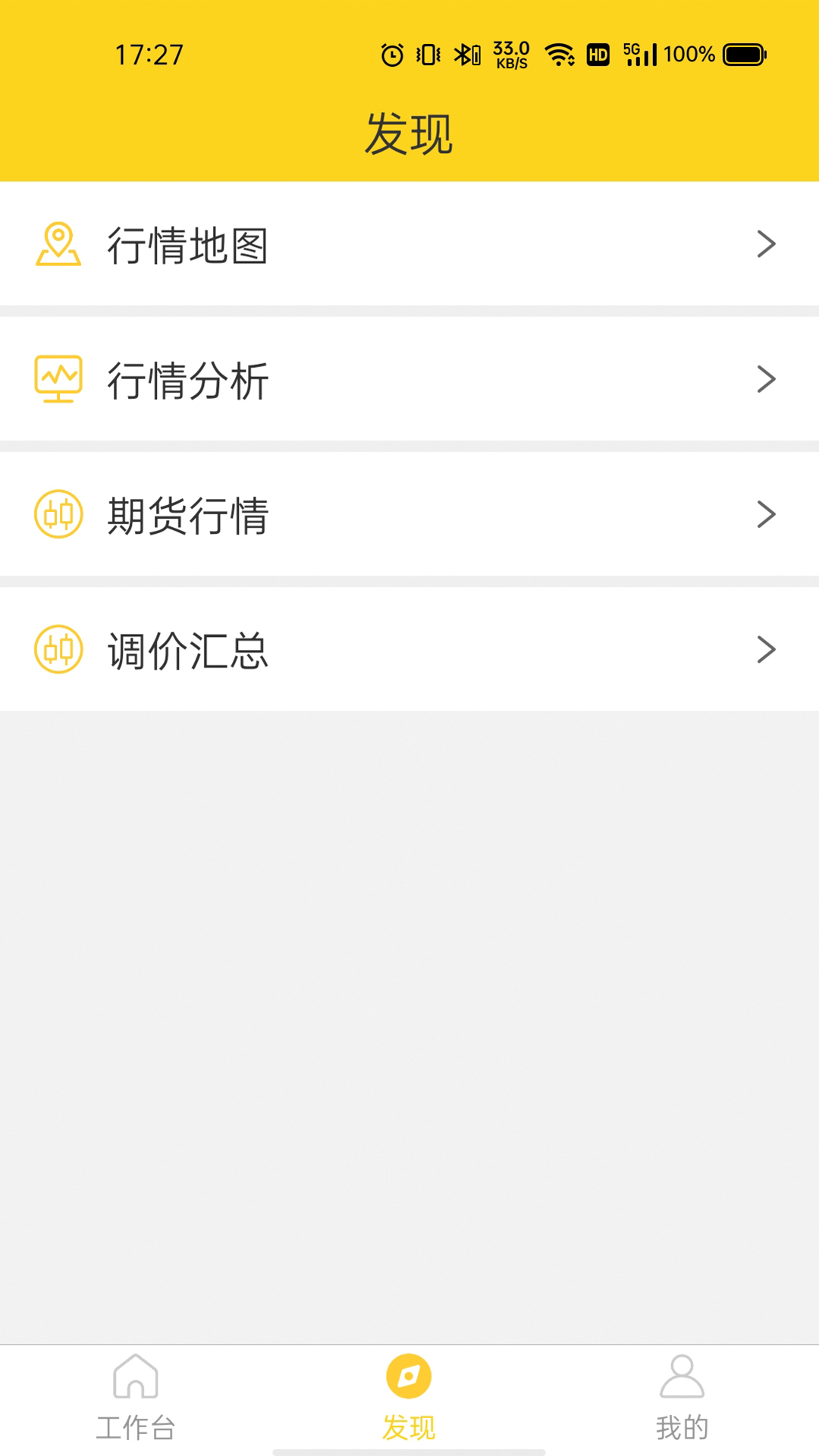Expand the 调价汇总 row chevron
The image size is (819, 1456).
coord(766,649)
